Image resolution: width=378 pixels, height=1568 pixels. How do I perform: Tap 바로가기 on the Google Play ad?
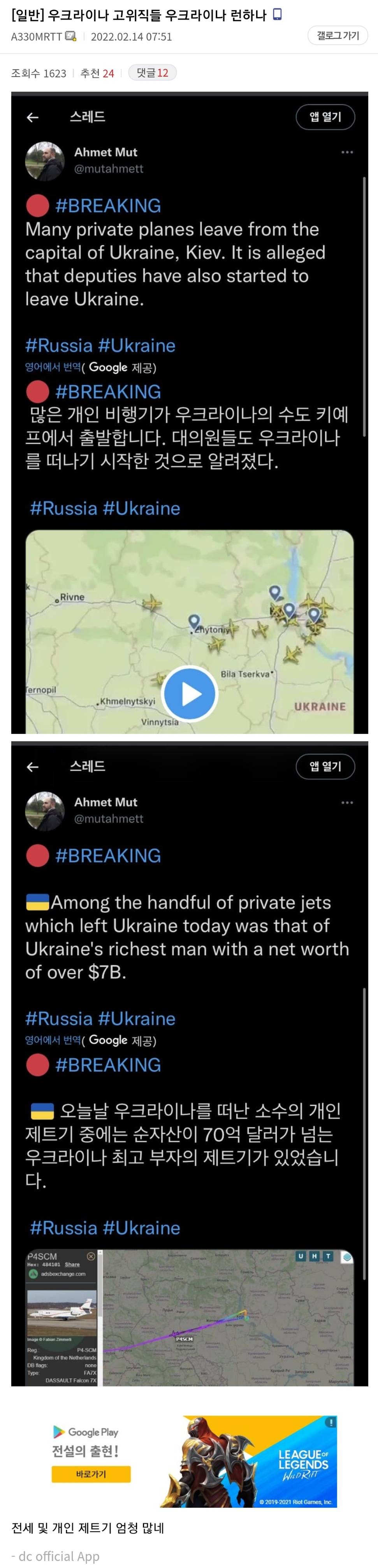[91, 1474]
